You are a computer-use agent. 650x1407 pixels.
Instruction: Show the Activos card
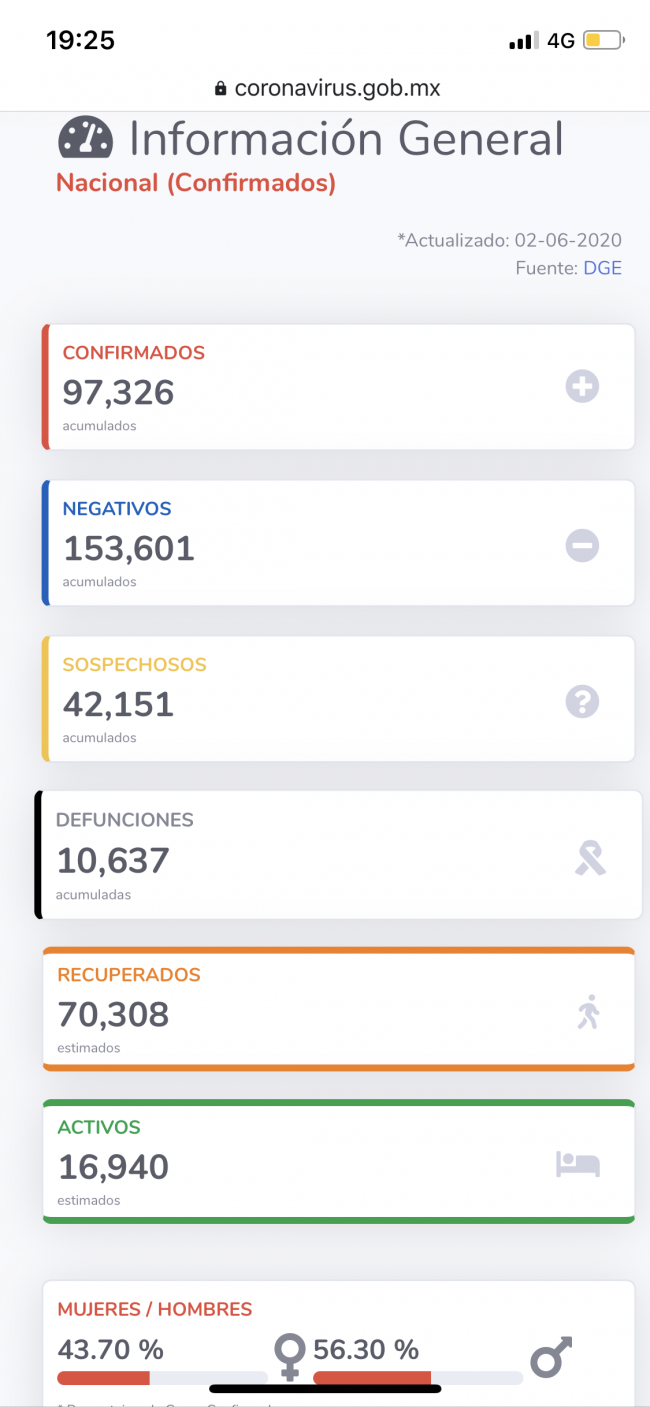pos(338,1162)
